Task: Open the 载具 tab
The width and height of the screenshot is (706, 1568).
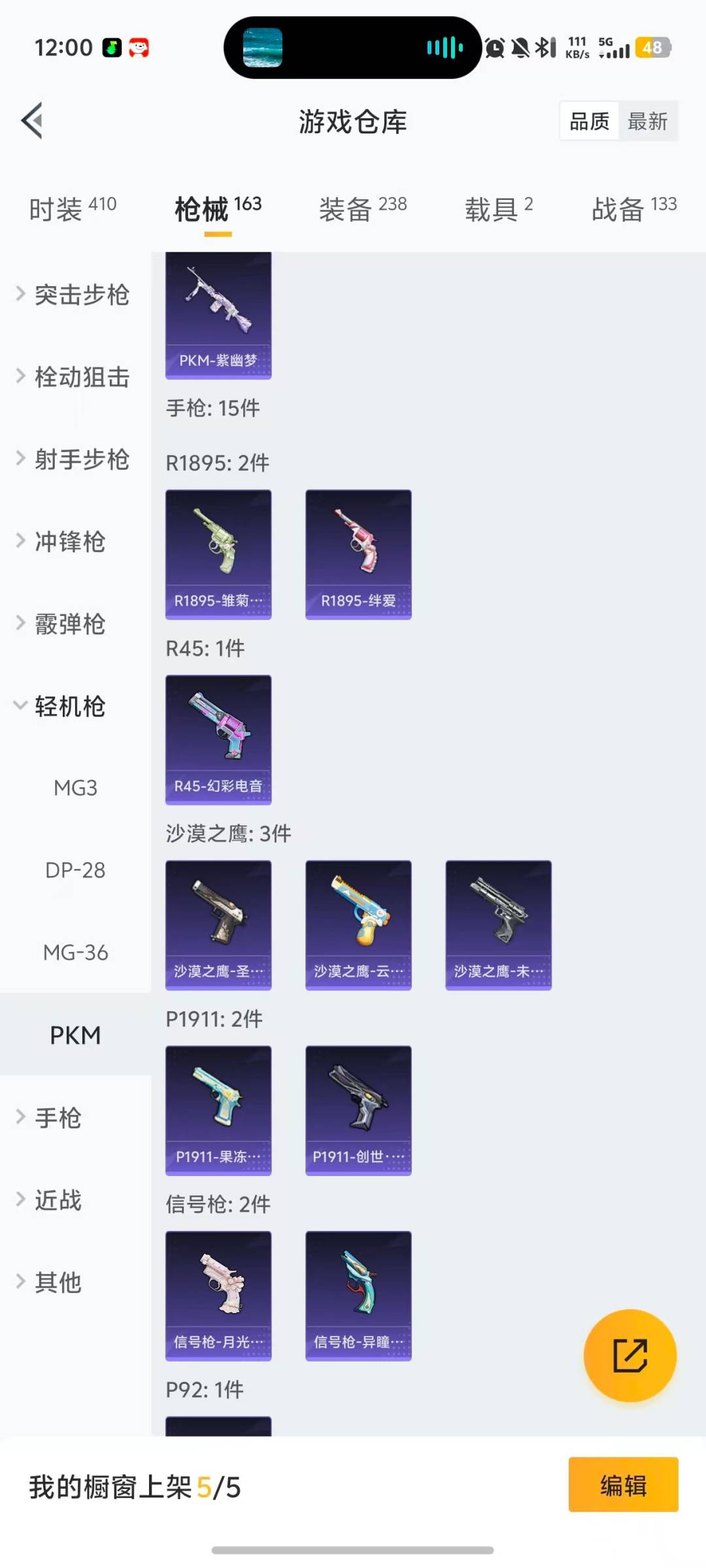Action: [x=499, y=209]
